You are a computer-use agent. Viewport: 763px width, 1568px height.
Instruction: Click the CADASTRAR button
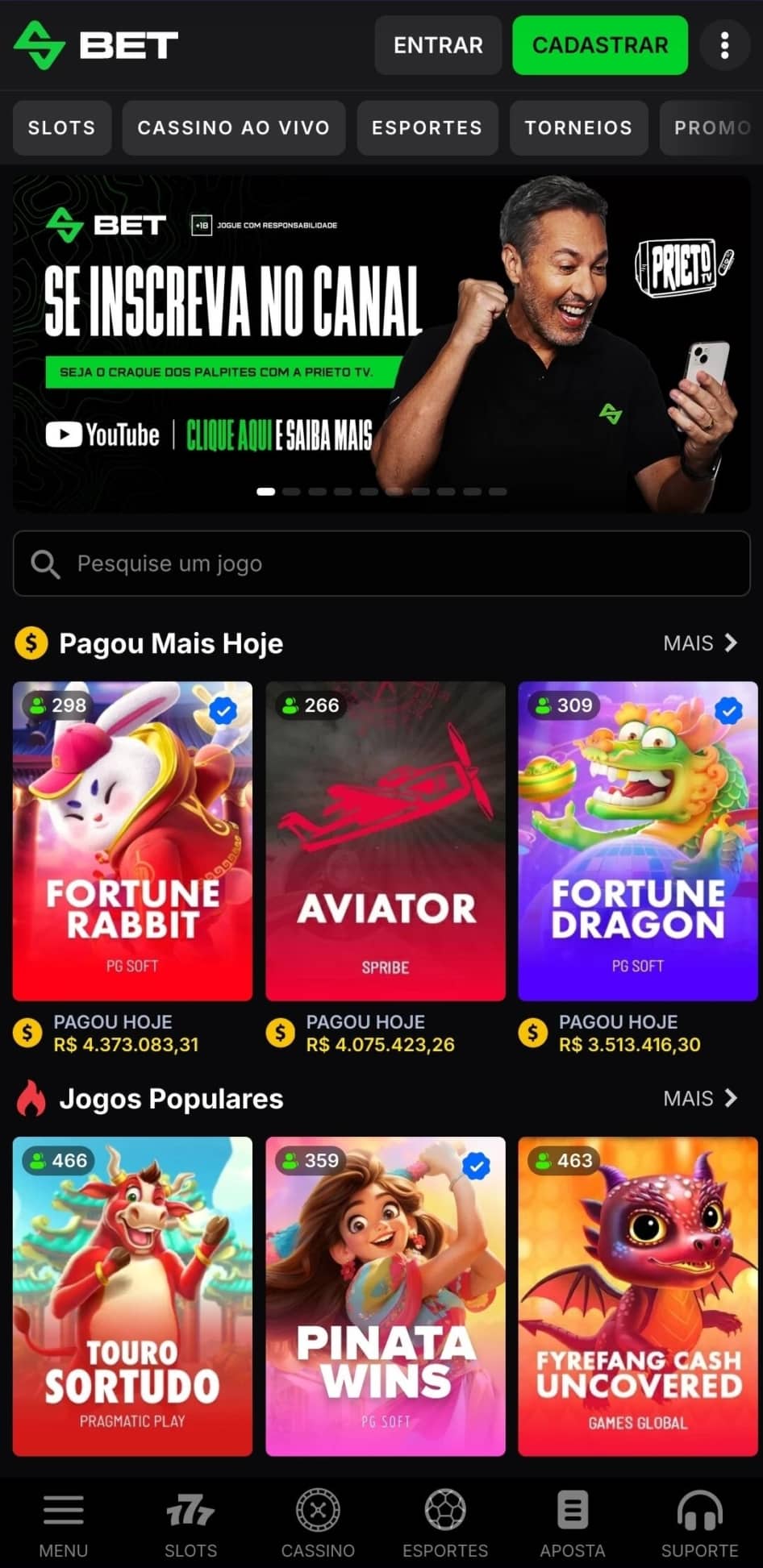point(600,45)
